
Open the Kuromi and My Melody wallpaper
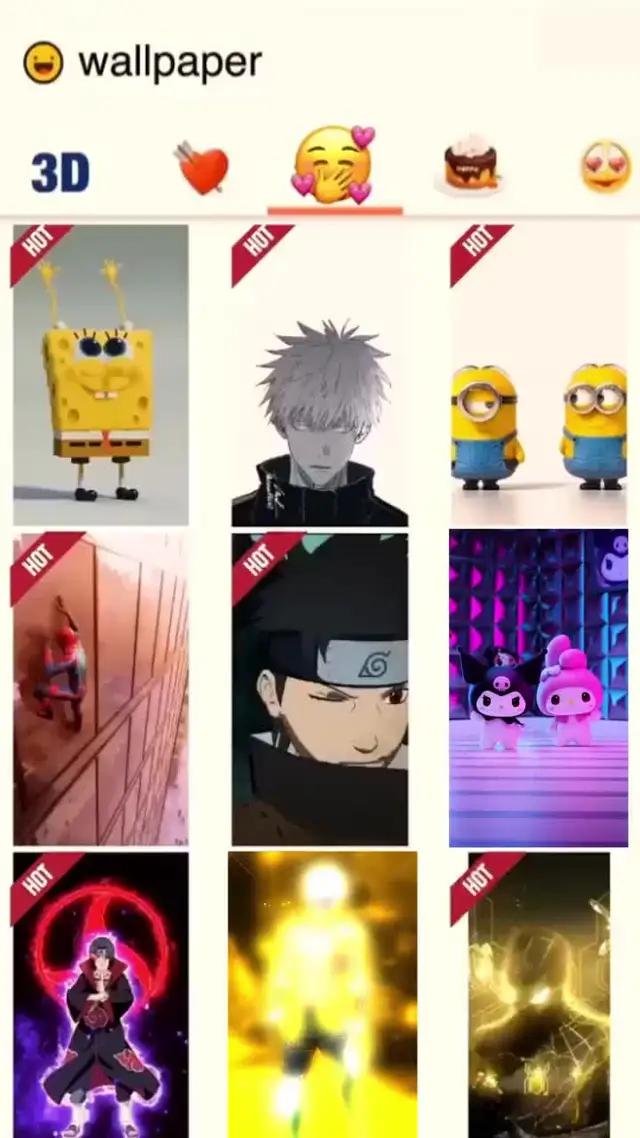point(538,690)
